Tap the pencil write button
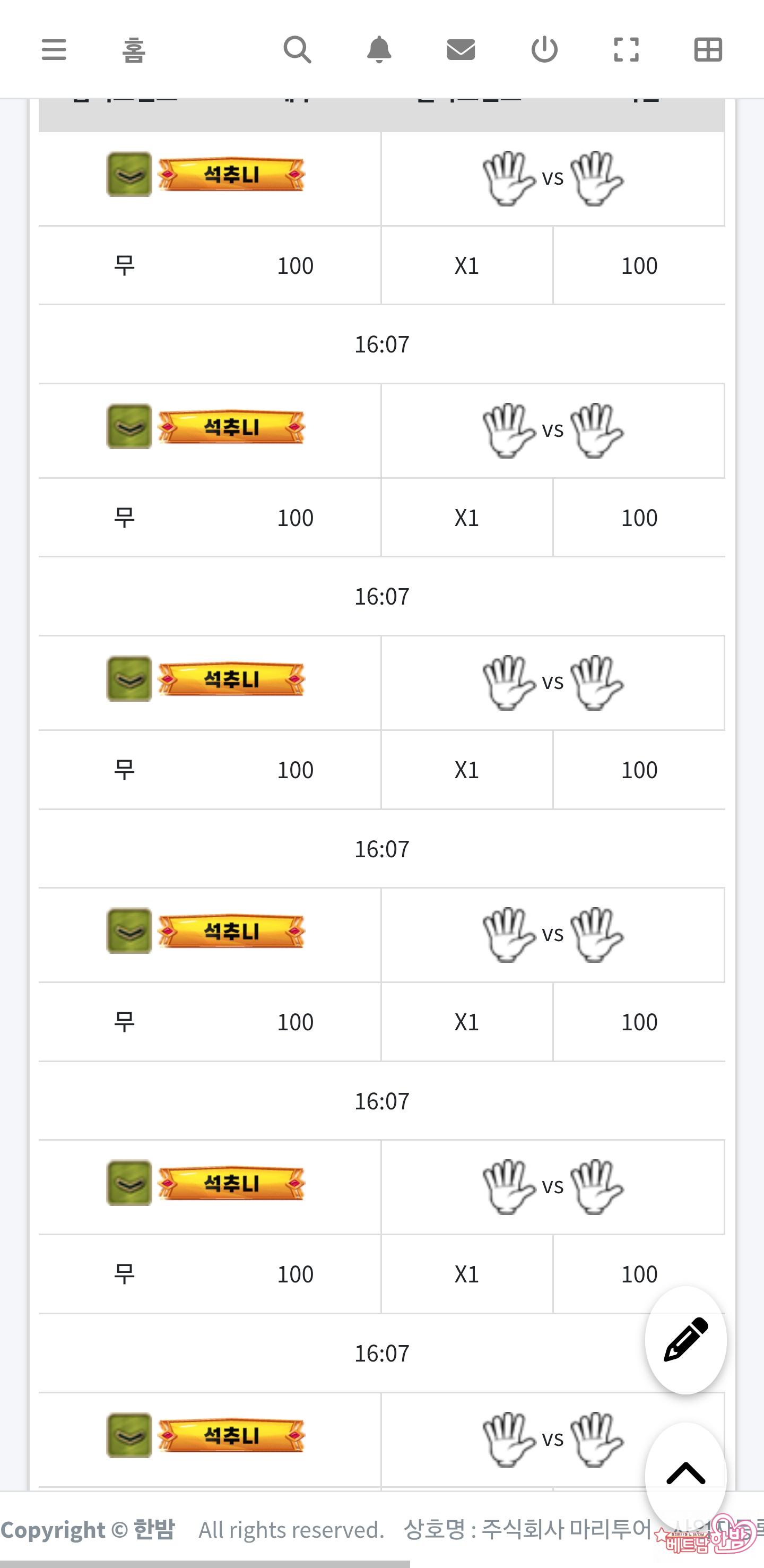 coord(685,1340)
